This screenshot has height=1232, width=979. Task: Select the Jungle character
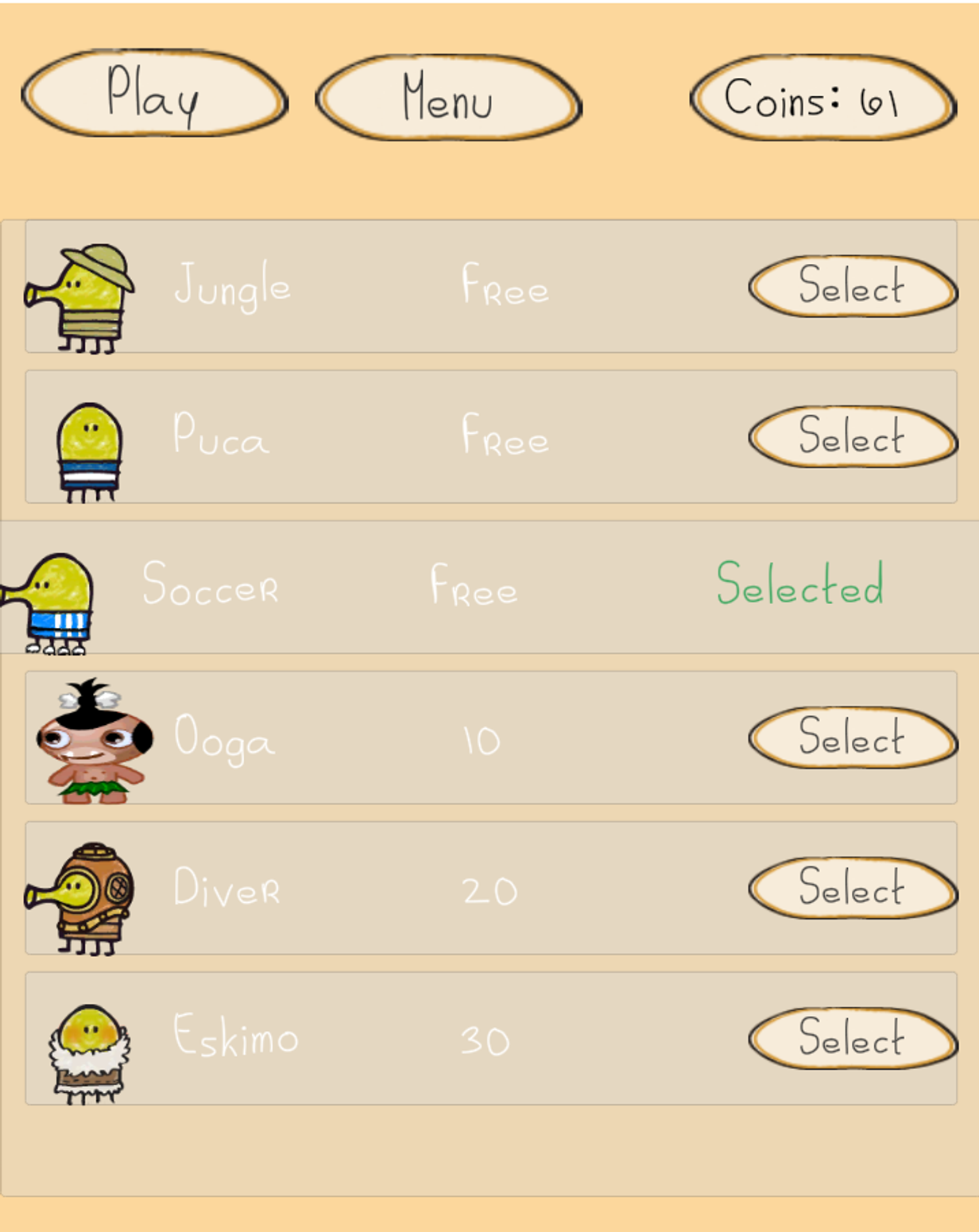tap(852, 286)
